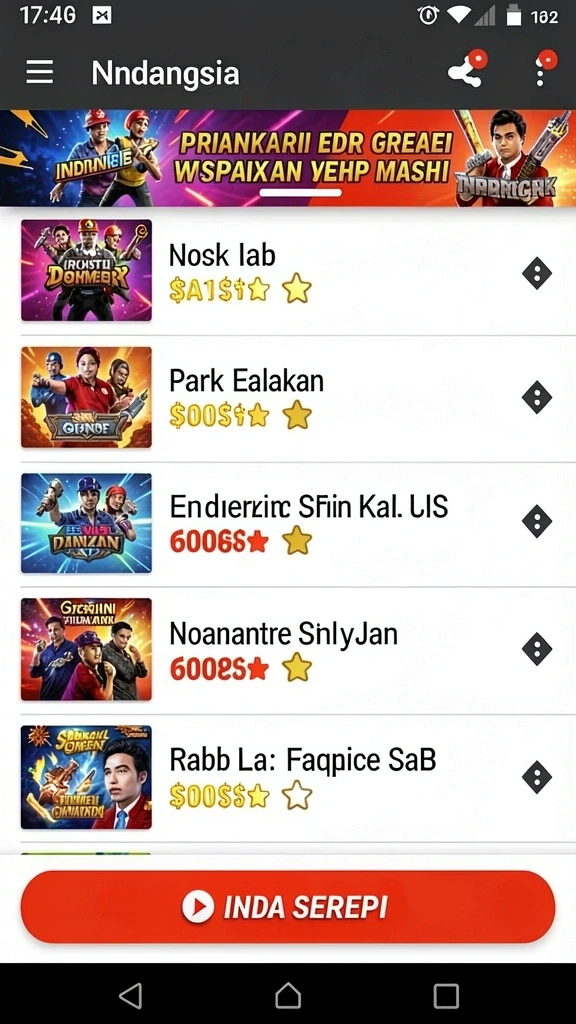Open the diamond icon next to Noanantre SnlyJan
The height and width of the screenshot is (1024, 576).
coord(537,649)
